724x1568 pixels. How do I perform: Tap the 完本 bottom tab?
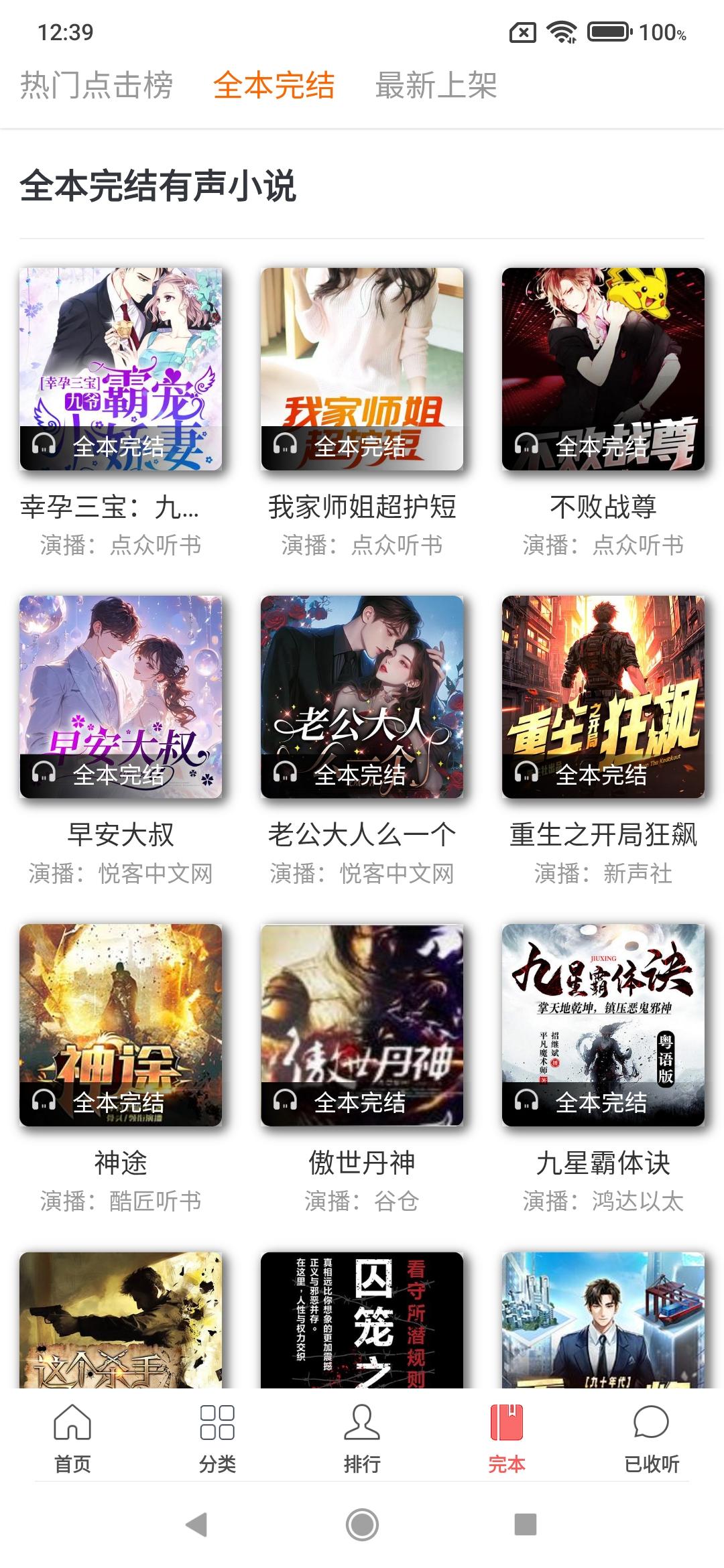tap(507, 1438)
